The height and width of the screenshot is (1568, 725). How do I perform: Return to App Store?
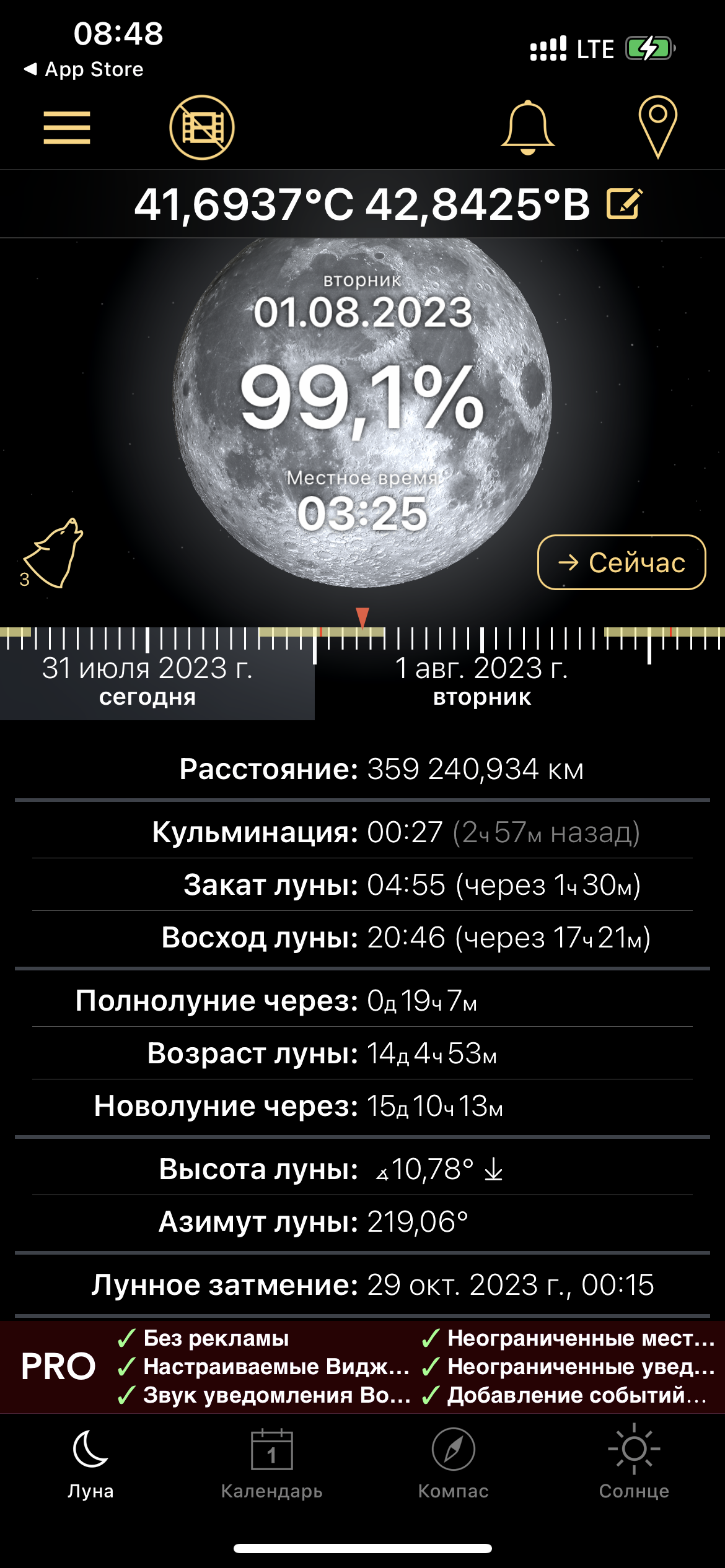pos(84,69)
